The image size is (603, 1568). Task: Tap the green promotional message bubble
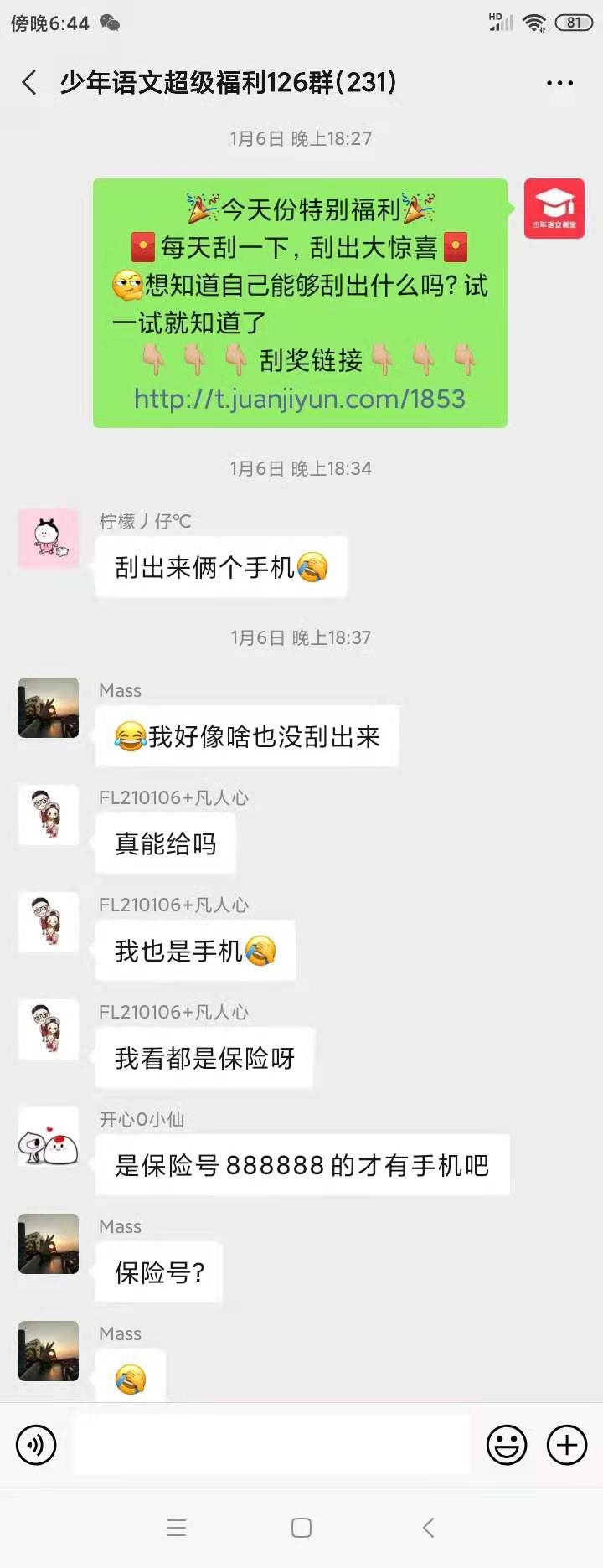(299, 297)
